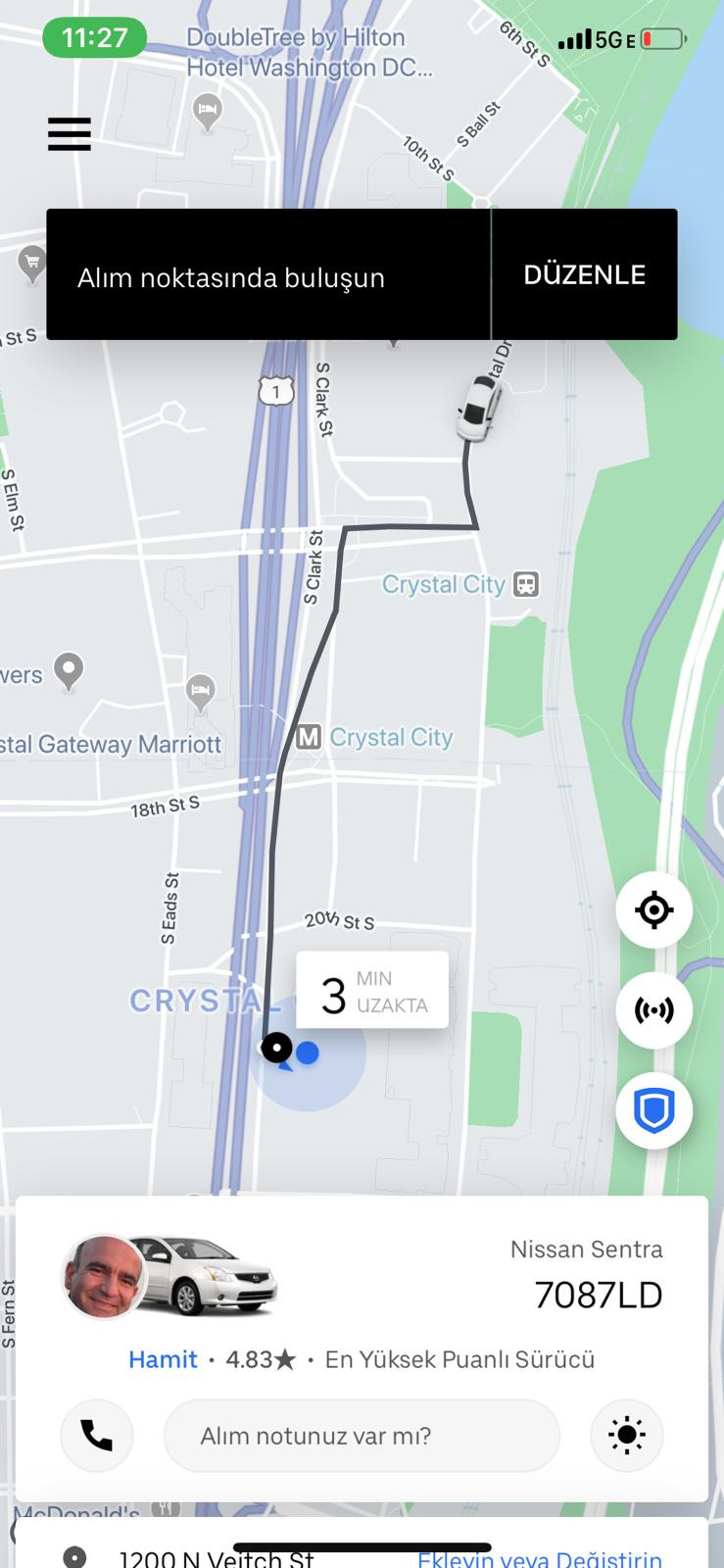Recenter the map on current location

(653, 910)
